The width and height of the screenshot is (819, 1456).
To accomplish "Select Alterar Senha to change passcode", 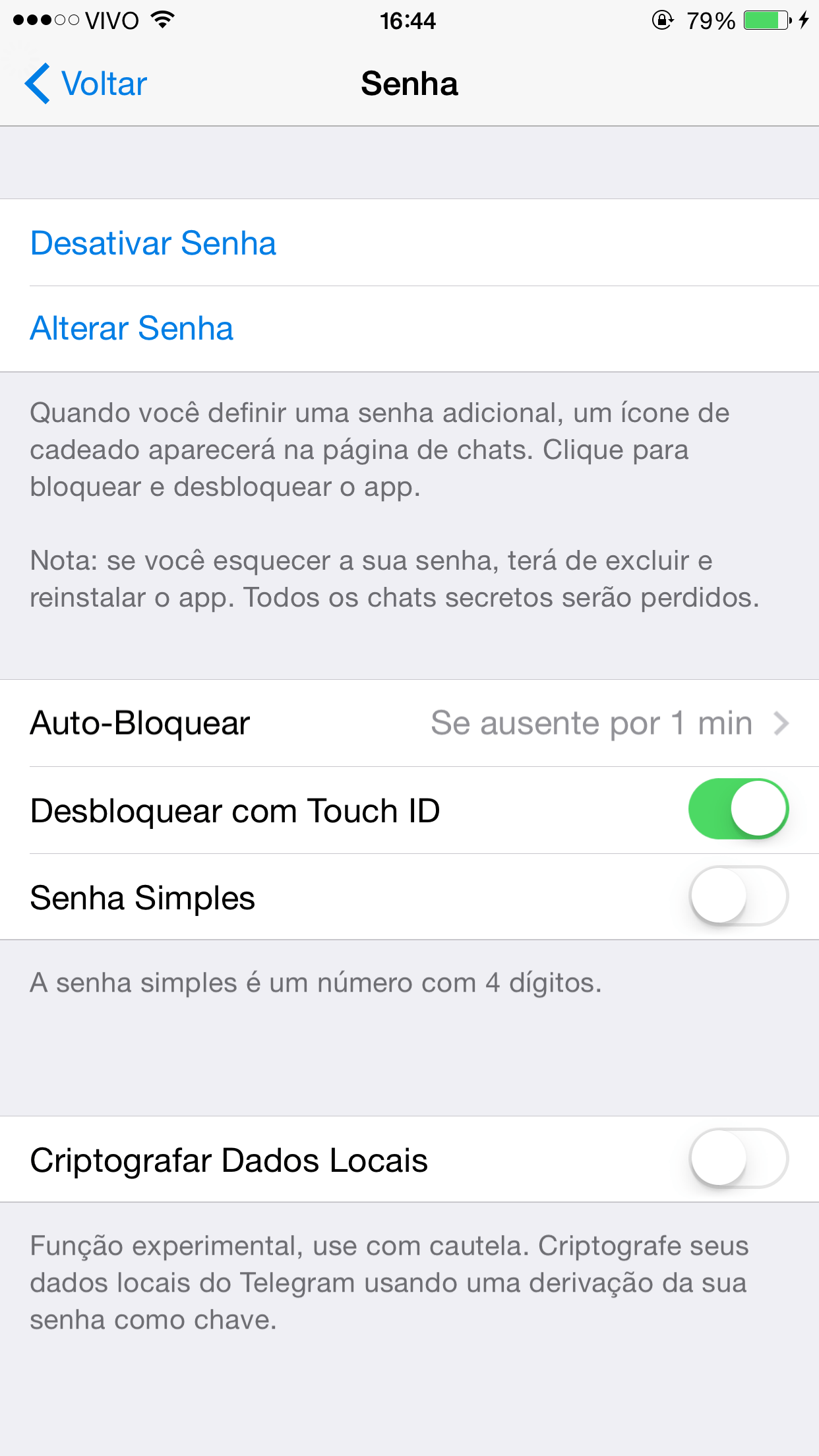I will pos(132,328).
